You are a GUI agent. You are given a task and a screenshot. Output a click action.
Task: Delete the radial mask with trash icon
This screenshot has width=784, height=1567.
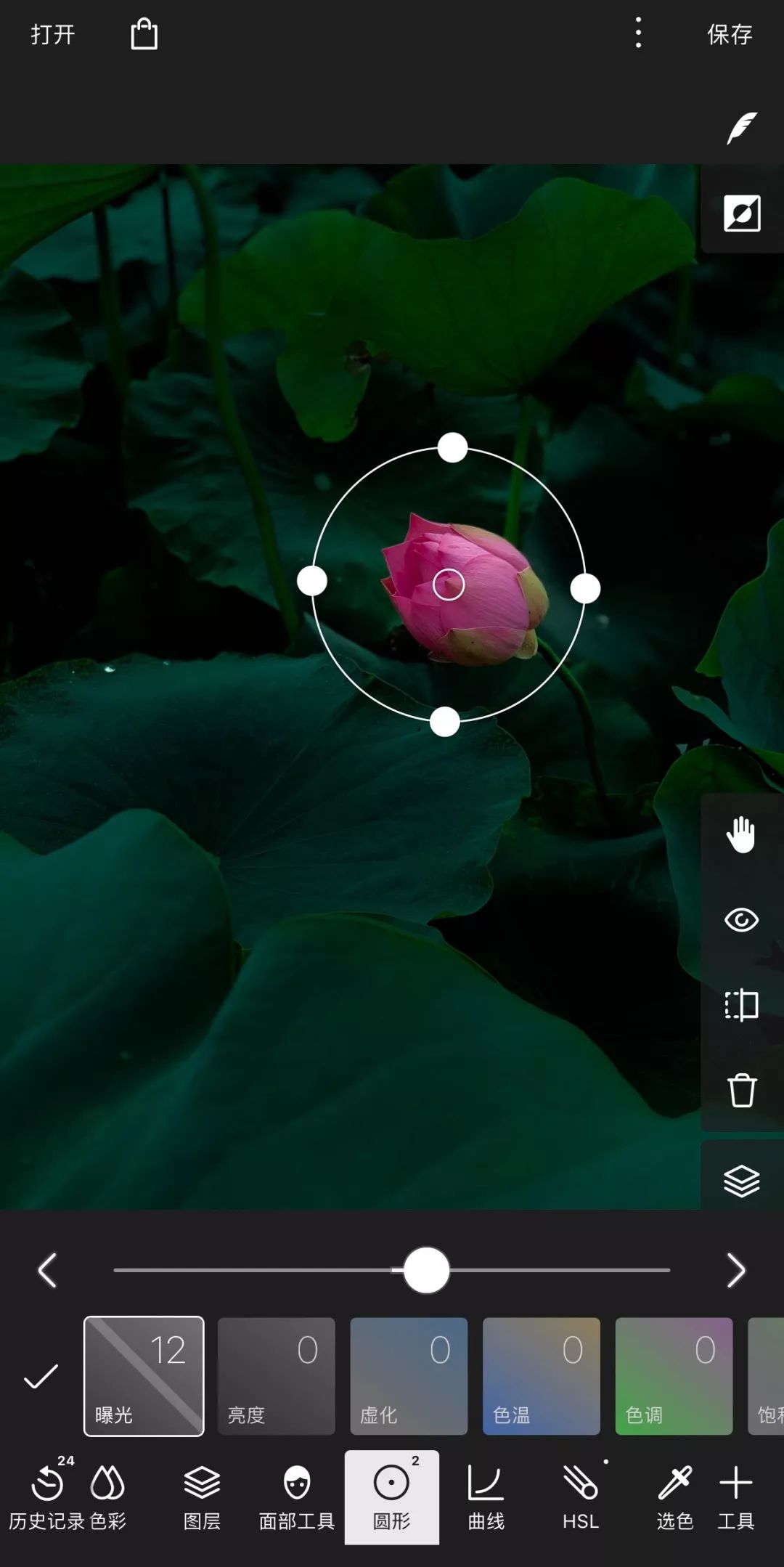point(741,1090)
